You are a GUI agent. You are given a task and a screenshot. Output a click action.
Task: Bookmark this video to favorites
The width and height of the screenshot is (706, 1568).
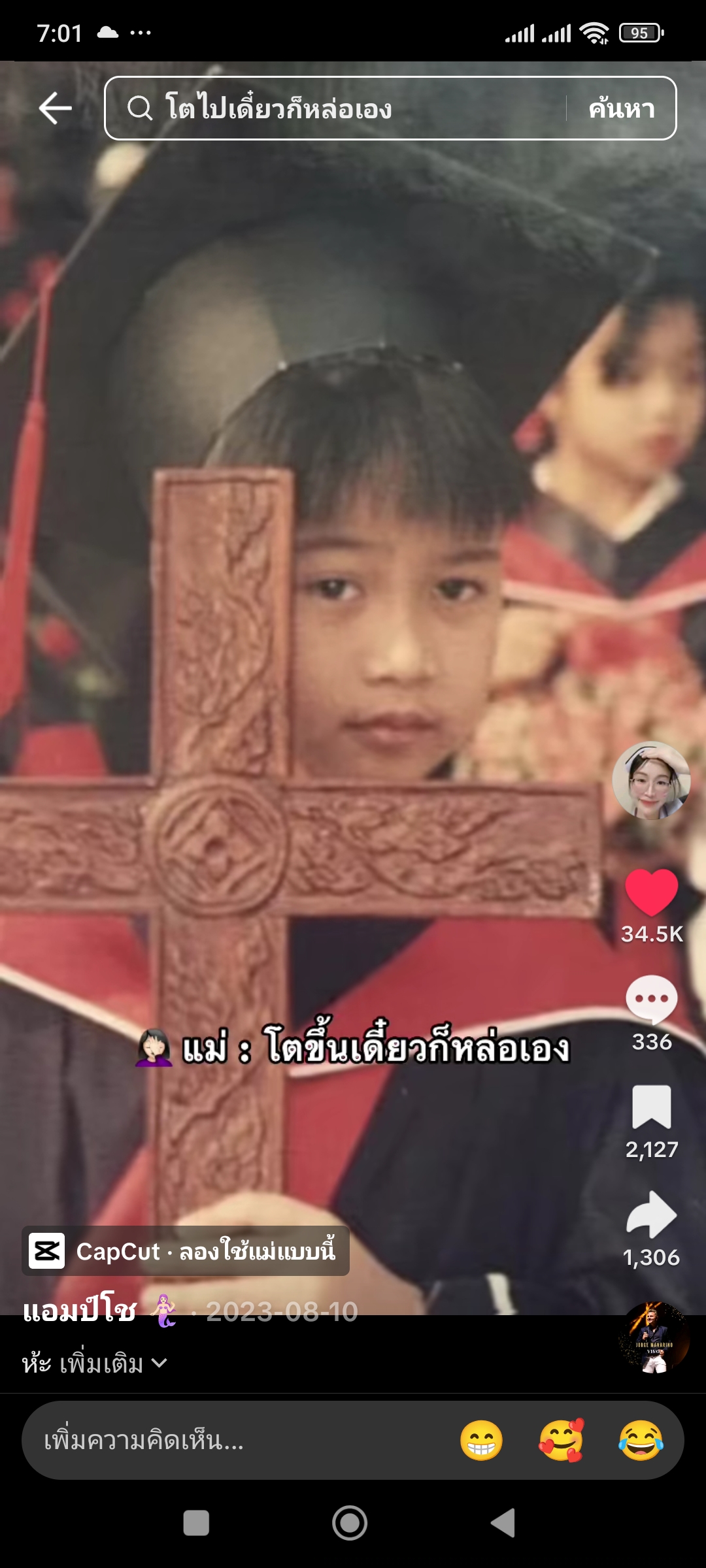[x=651, y=1107]
